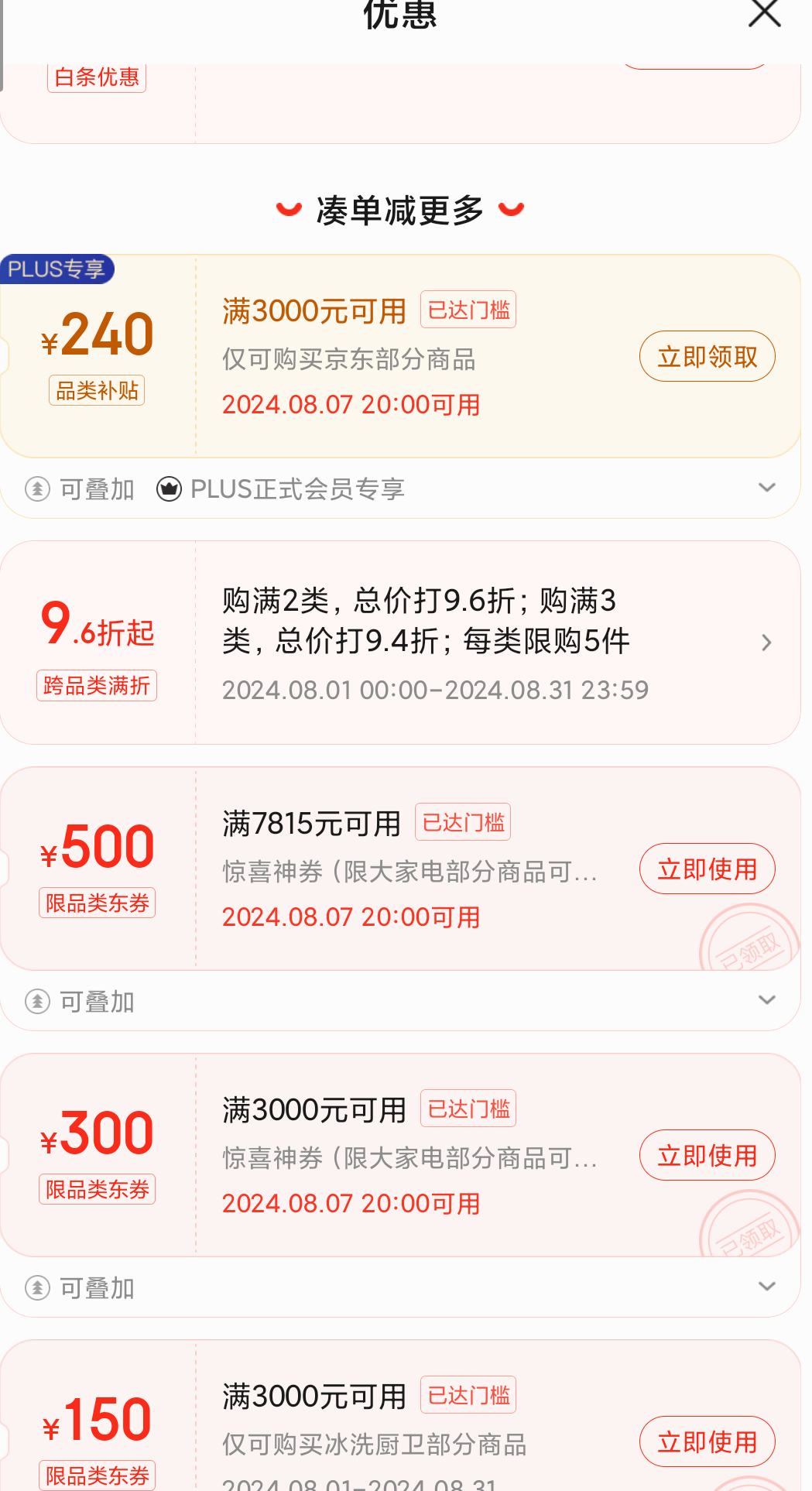Click 立即领取 on the ¥240 coupon
This screenshot has height=1491, width=812.
pyautogui.click(x=706, y=355)
